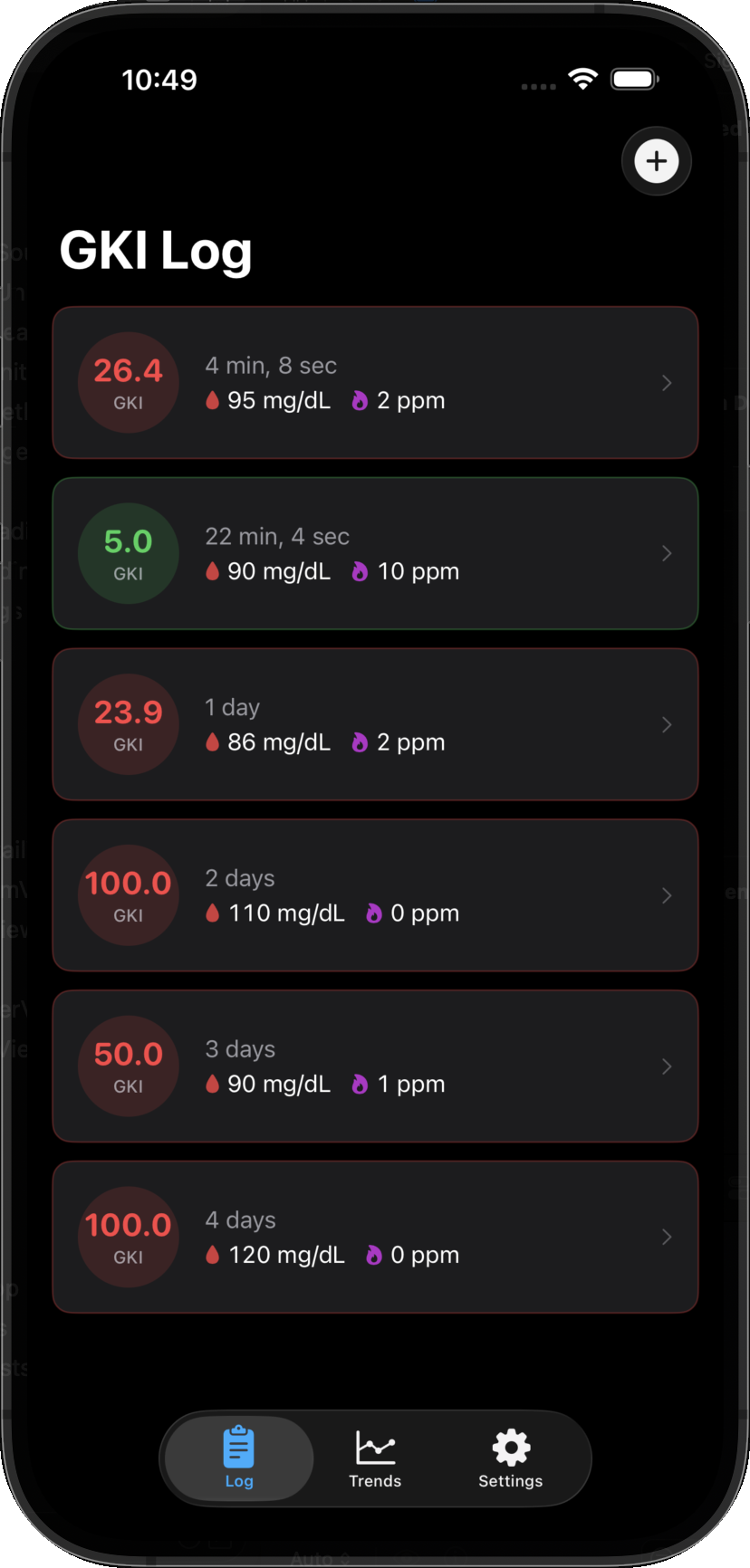750x1568 pixels.
Task: Open the 22 min, 4 sec log entry
Action: [375, 553]
